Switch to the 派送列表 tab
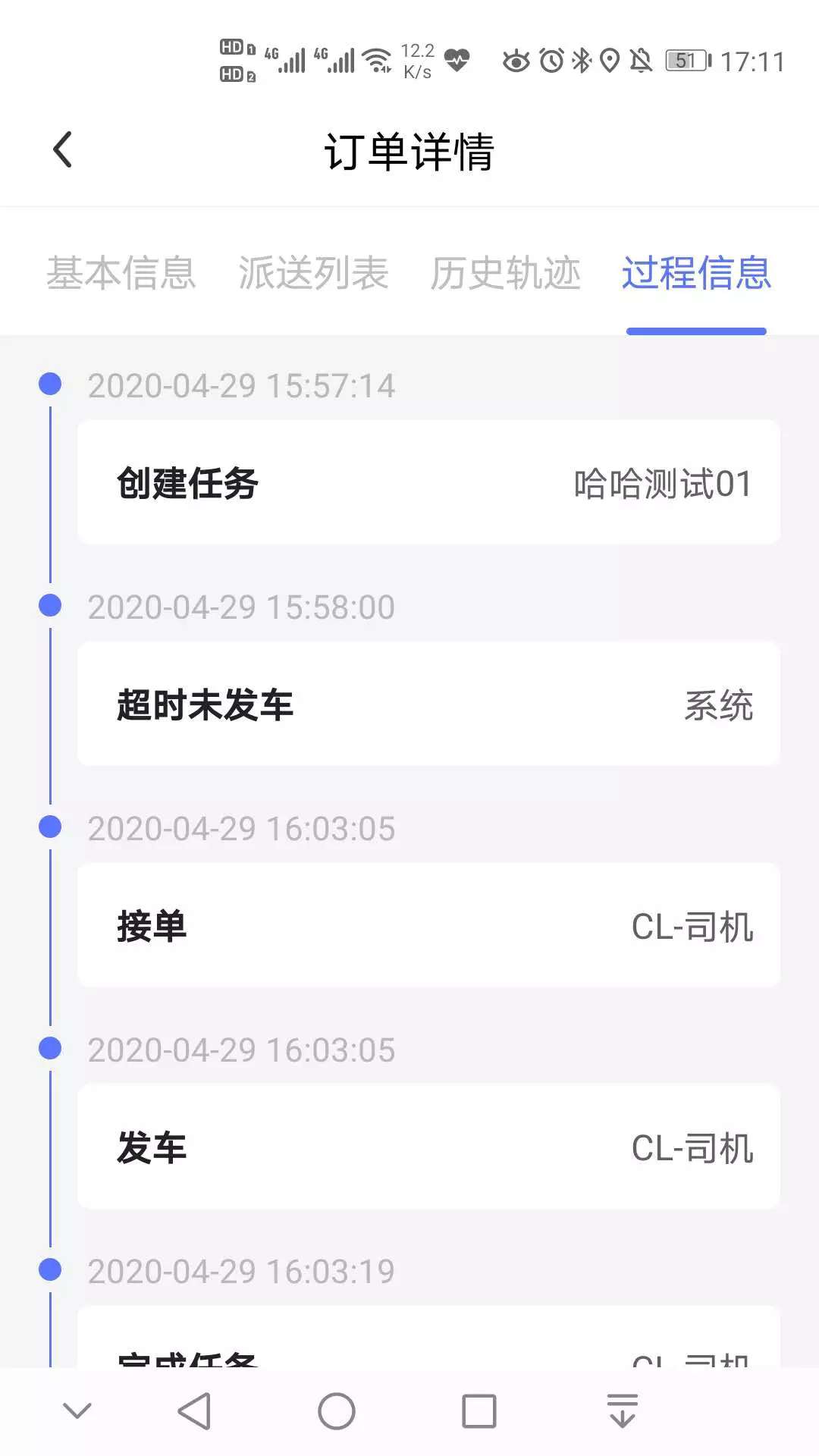This screenshot has height=1456, width=819. click(313, 273)
